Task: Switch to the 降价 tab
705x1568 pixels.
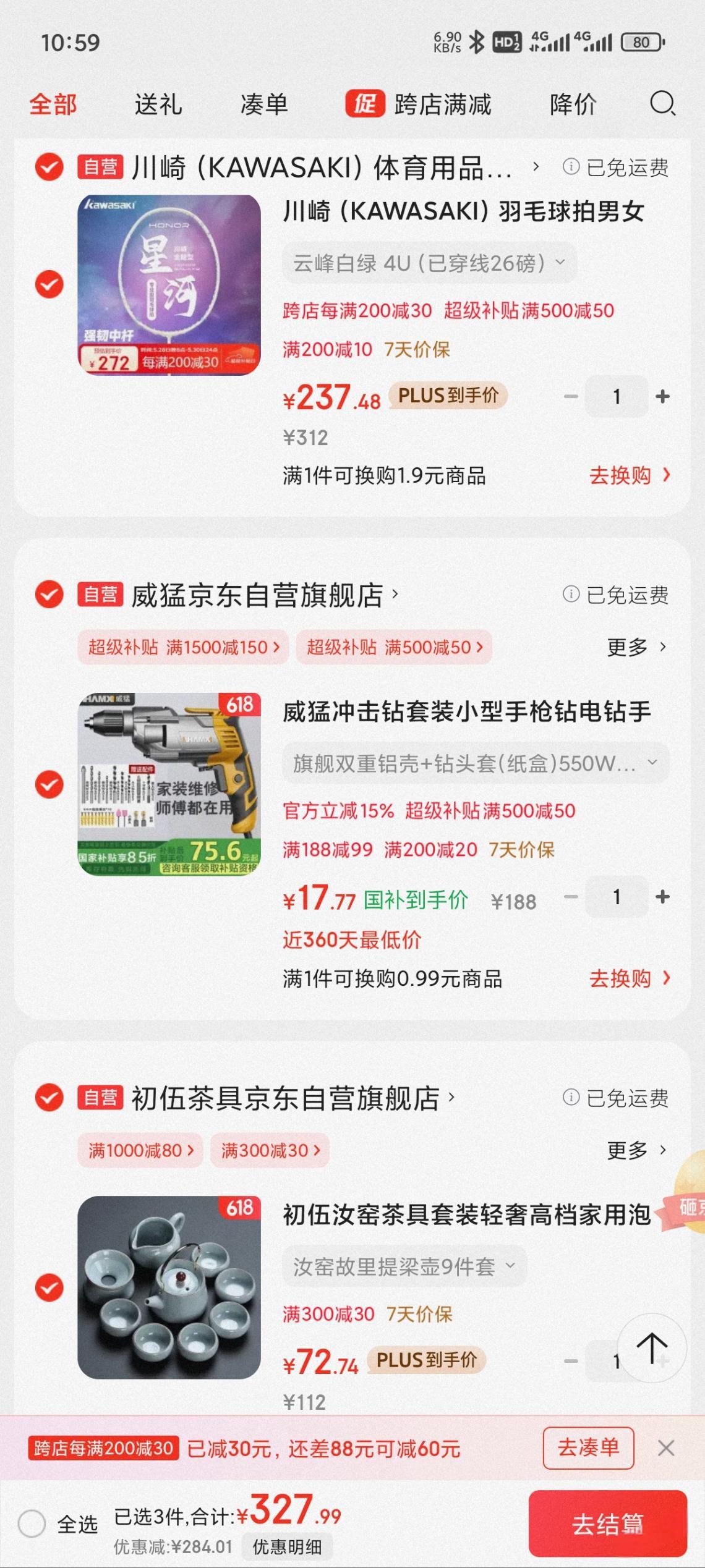Action: tap(573, 104)
